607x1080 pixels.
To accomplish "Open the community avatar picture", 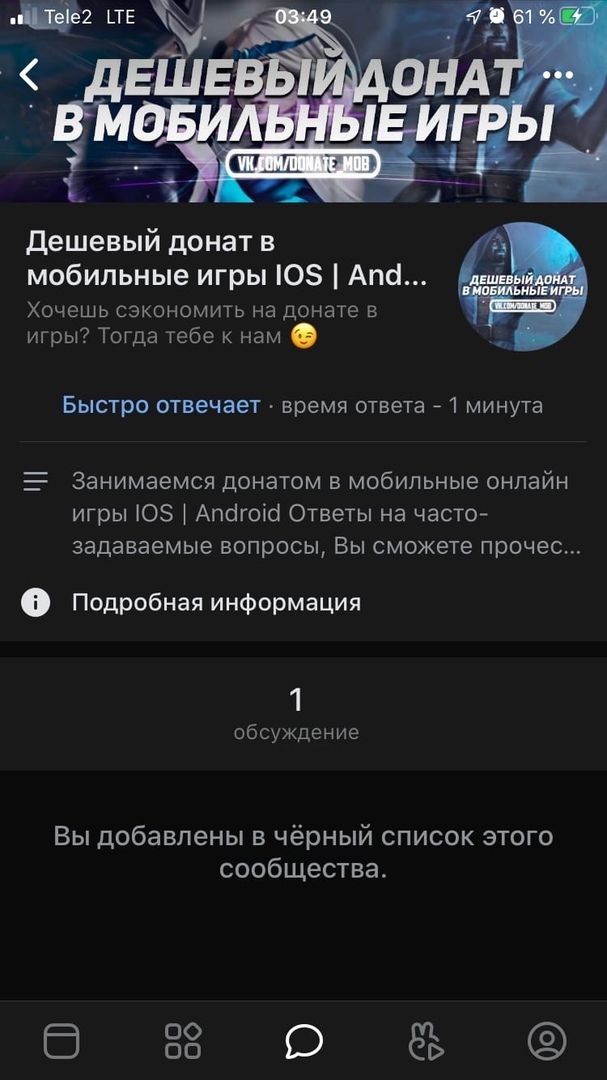I will [522, 287].
